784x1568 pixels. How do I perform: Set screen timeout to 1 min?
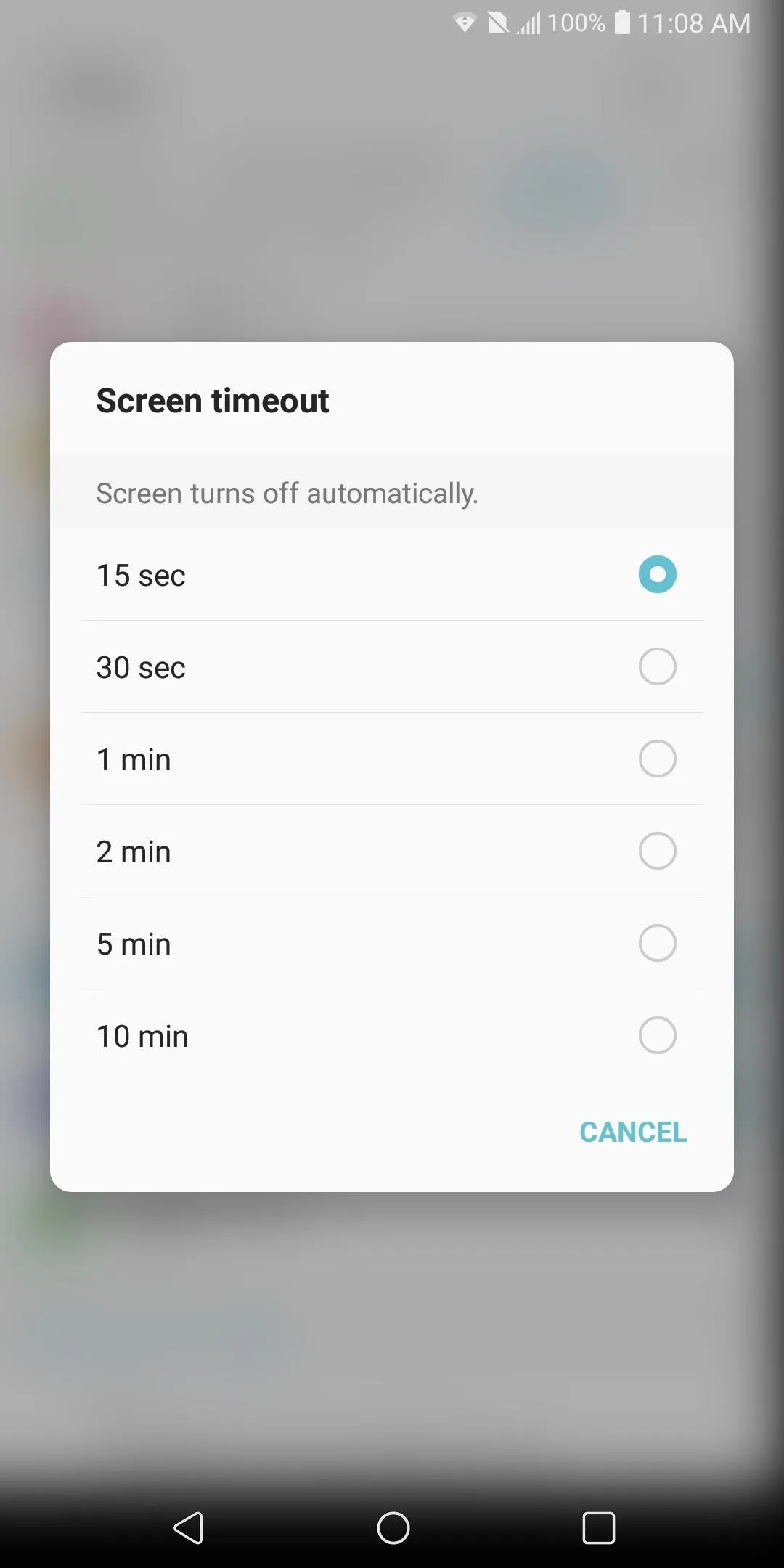pos(392,759)
